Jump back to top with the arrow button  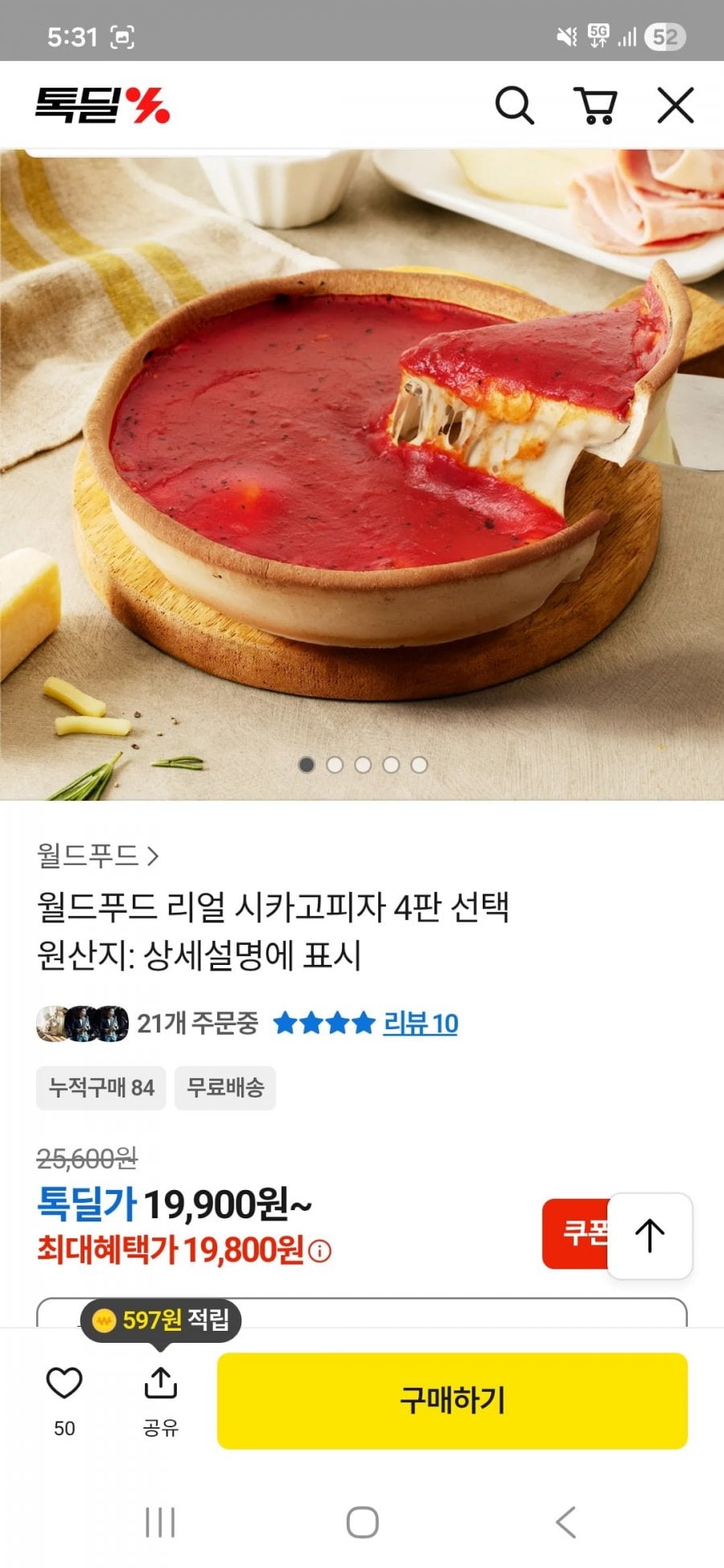(x=650, y=1235)
